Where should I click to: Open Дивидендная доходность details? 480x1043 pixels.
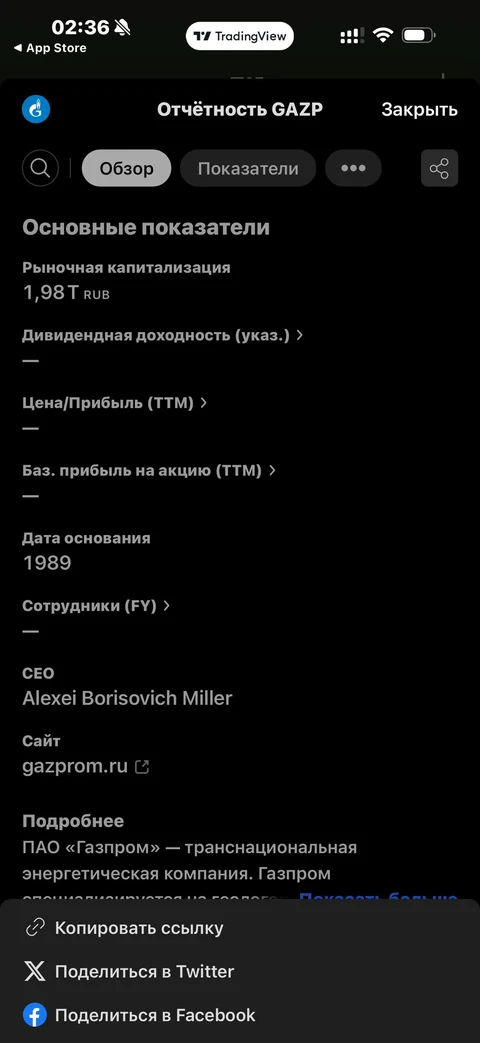coord(163,335)
